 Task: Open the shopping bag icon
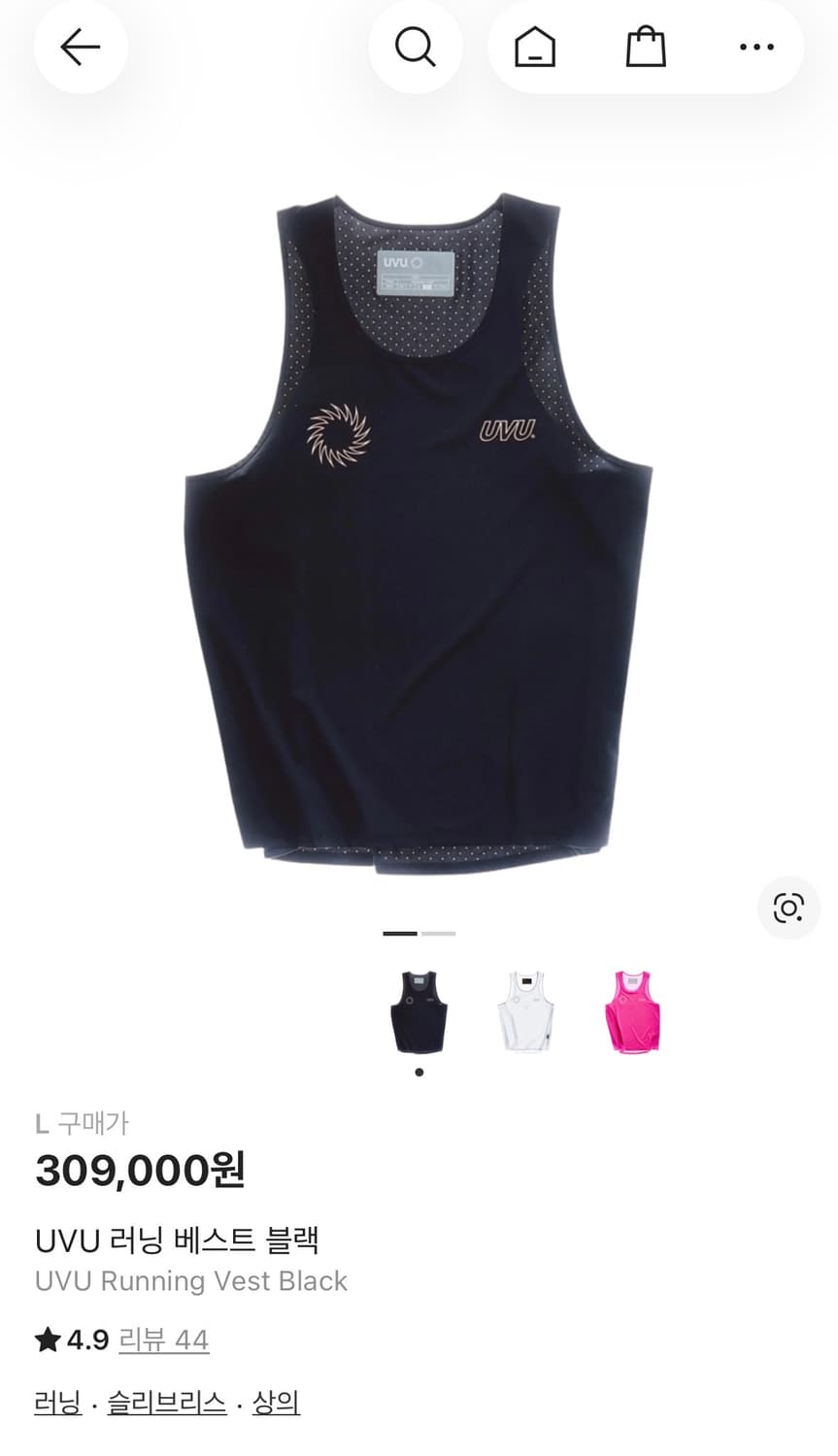tap(644, 47)
